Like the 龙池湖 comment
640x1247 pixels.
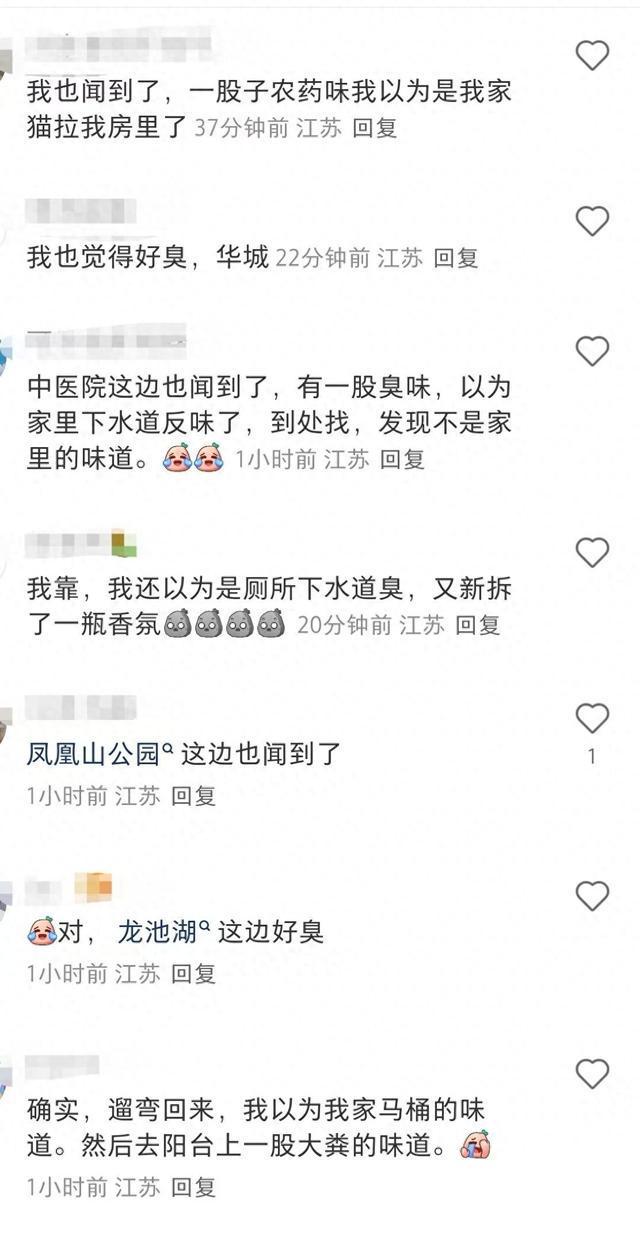click(x=593, y=896)
